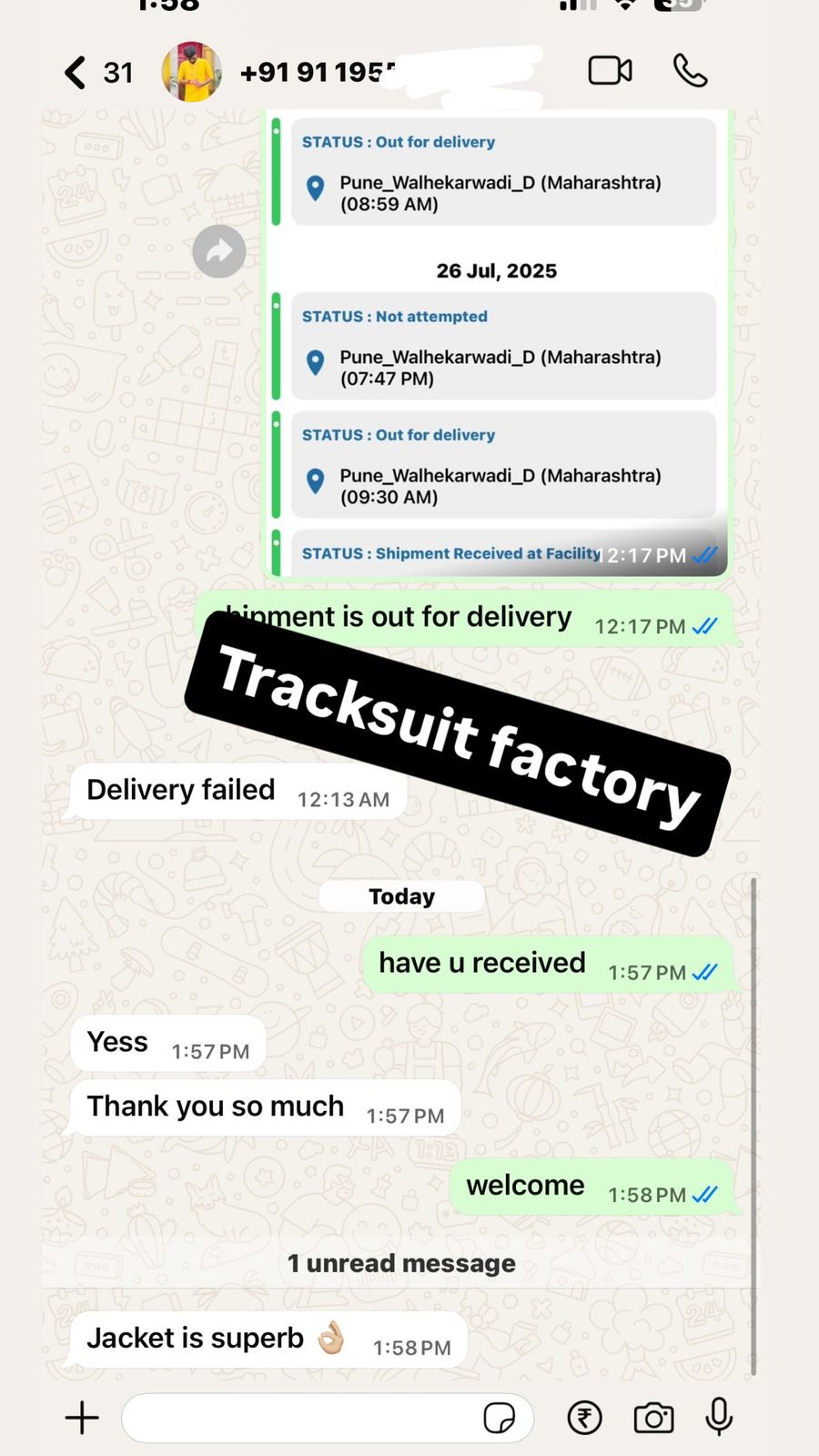
Task: Forward the tracking status image
Action: [x=219, y=251]
